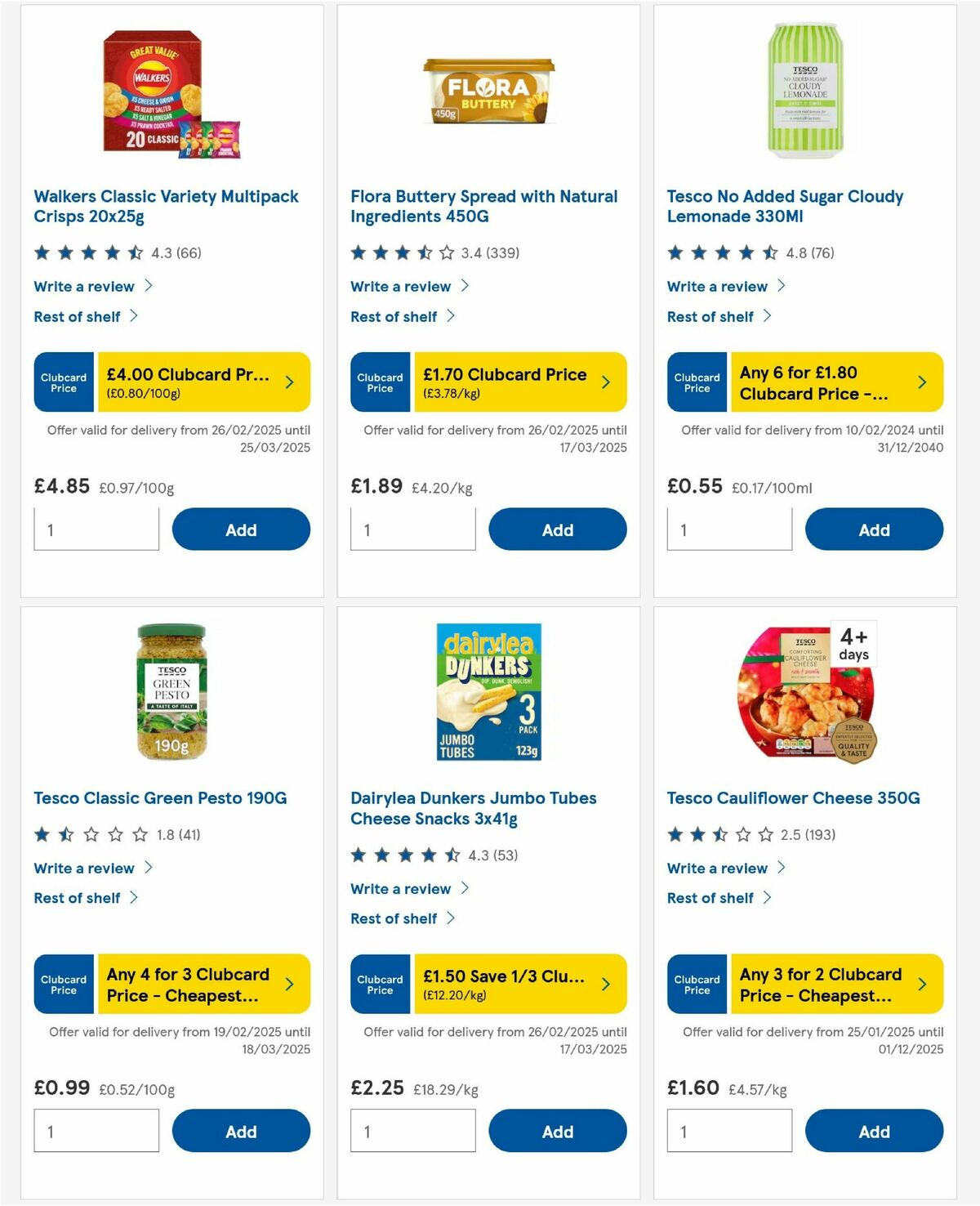Viewport: 980px width, 1206px height.
Task: Click the star rating icons for Green Pesto
Action: click(x=88, y=835)
